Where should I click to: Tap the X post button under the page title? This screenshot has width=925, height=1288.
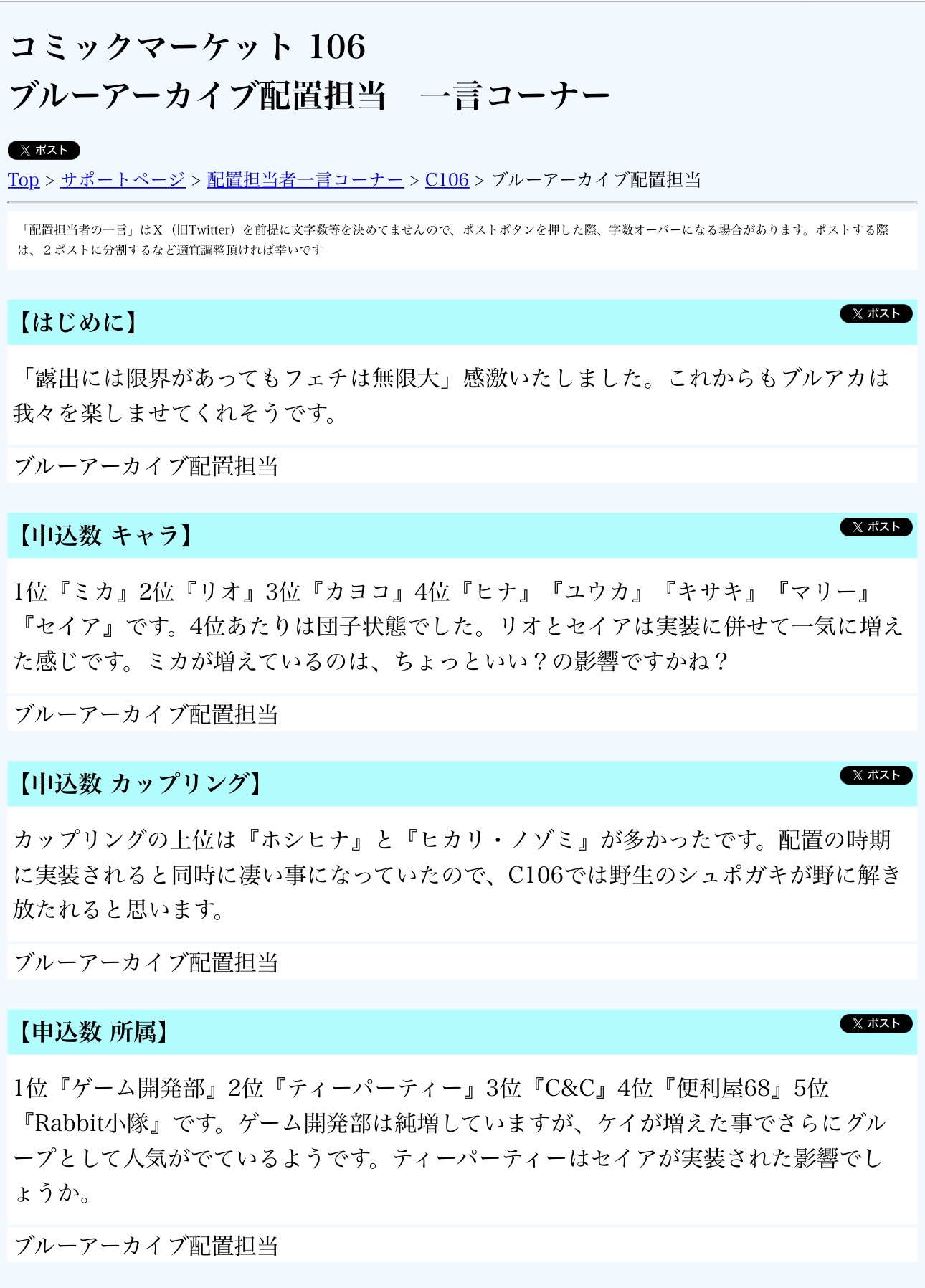[x=44, y=151]
